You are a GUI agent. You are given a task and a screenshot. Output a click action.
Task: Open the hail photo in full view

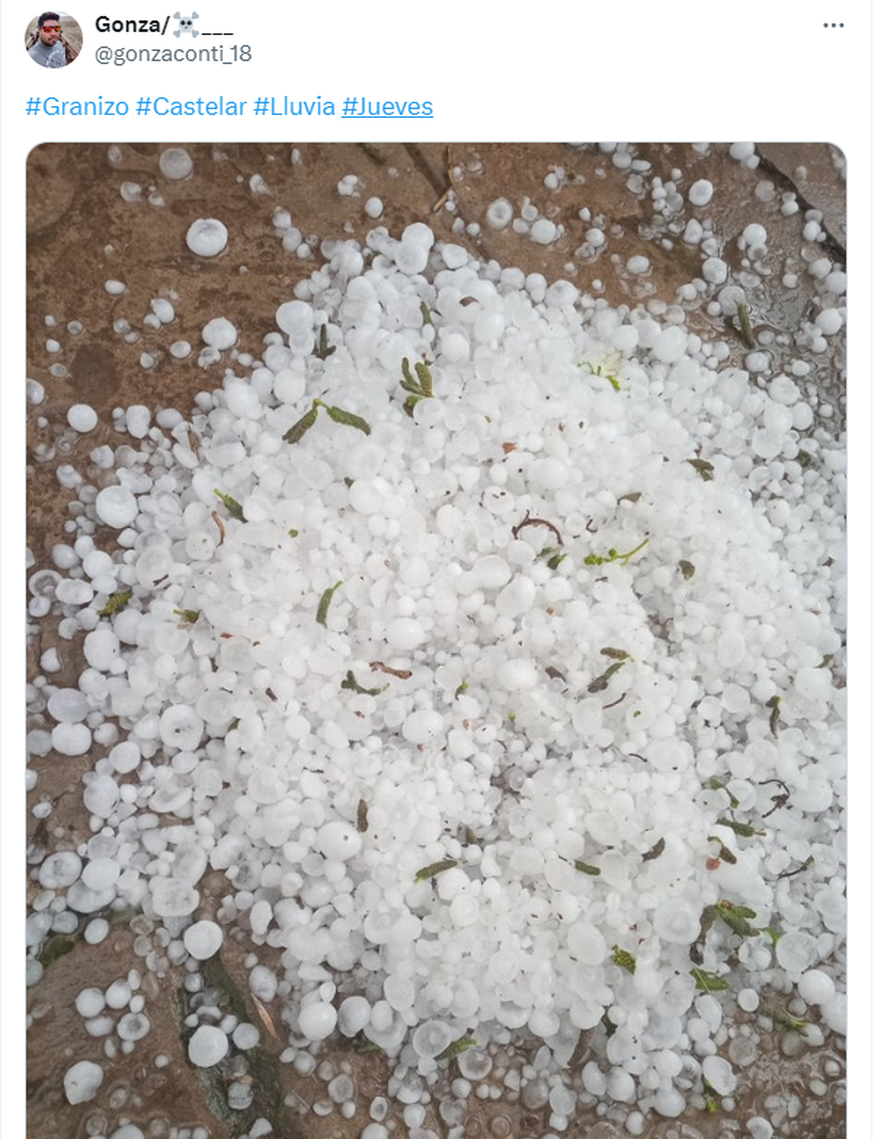436,640
